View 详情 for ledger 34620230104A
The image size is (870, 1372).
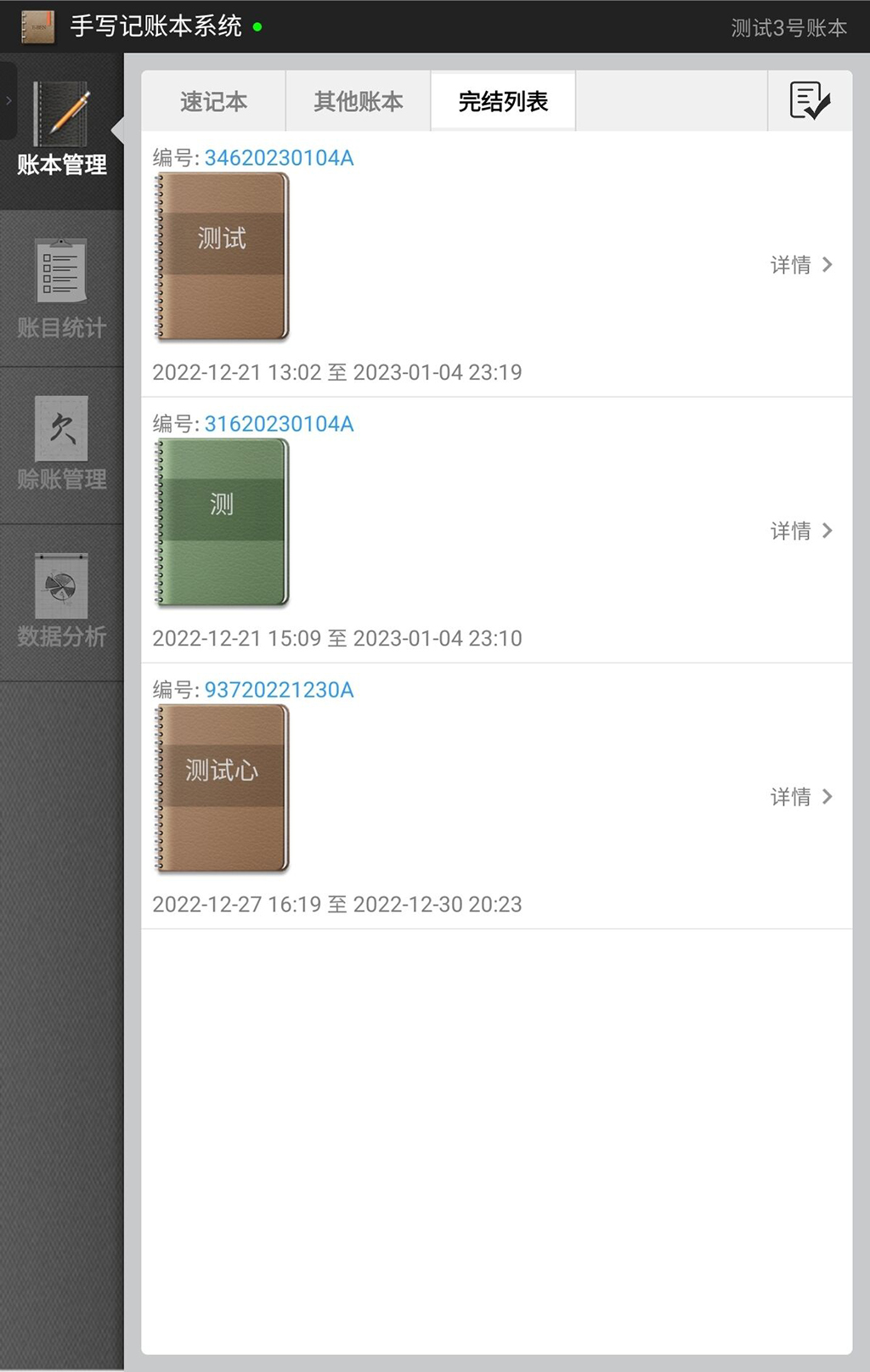[x=800, y=265]
